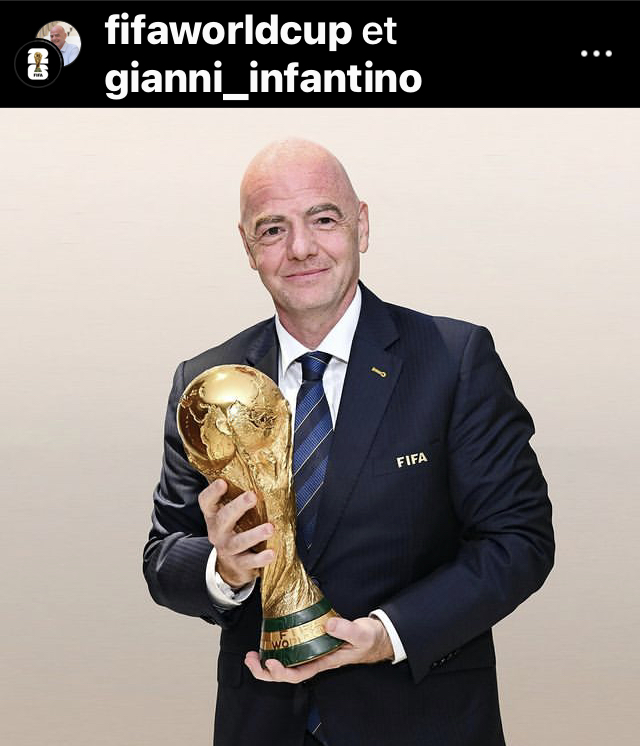The image size is (640, 746).
Task: Open the gianni_infantino profile link
Action: click(263, 80)
